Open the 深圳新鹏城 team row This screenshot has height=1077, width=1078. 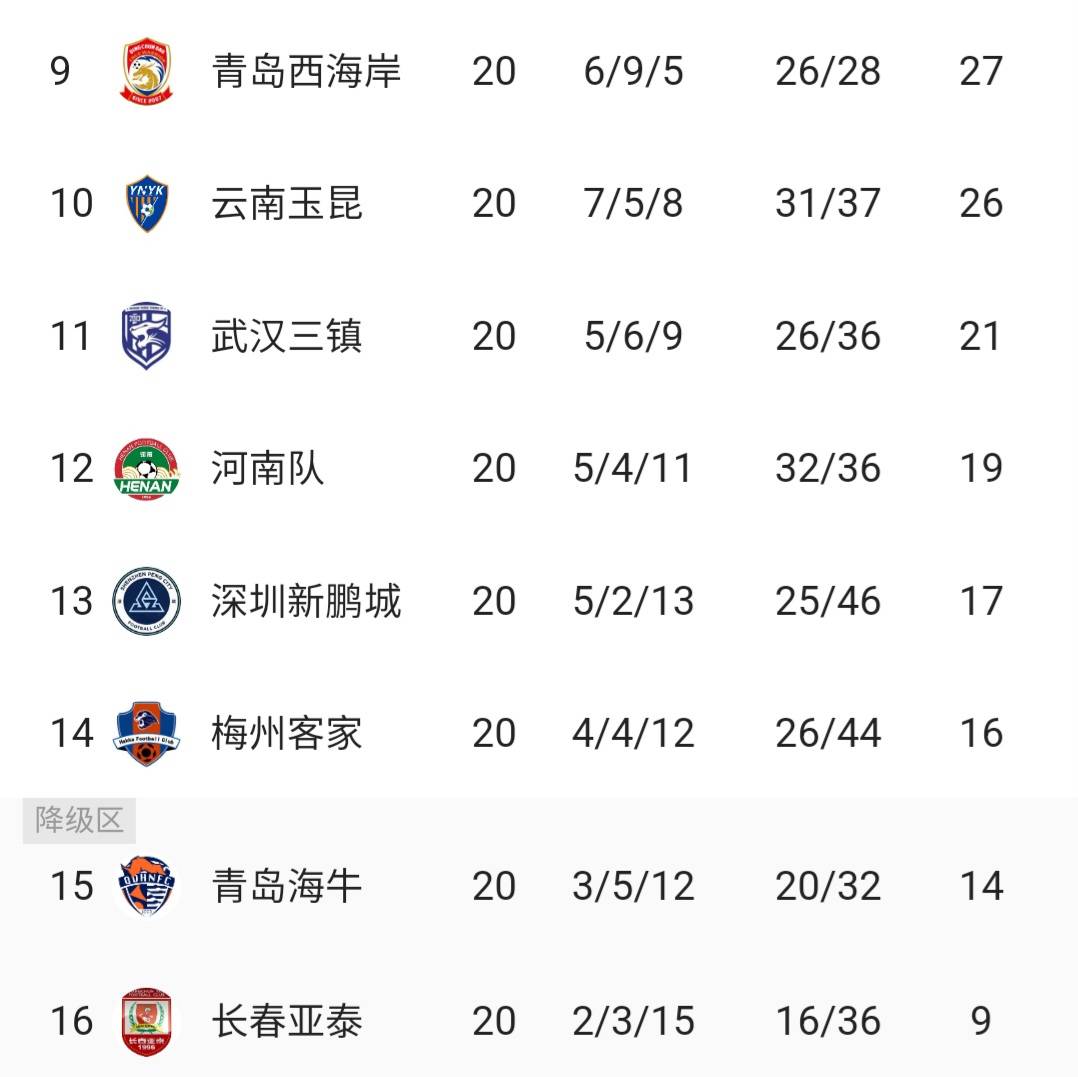tap(306, 601)
